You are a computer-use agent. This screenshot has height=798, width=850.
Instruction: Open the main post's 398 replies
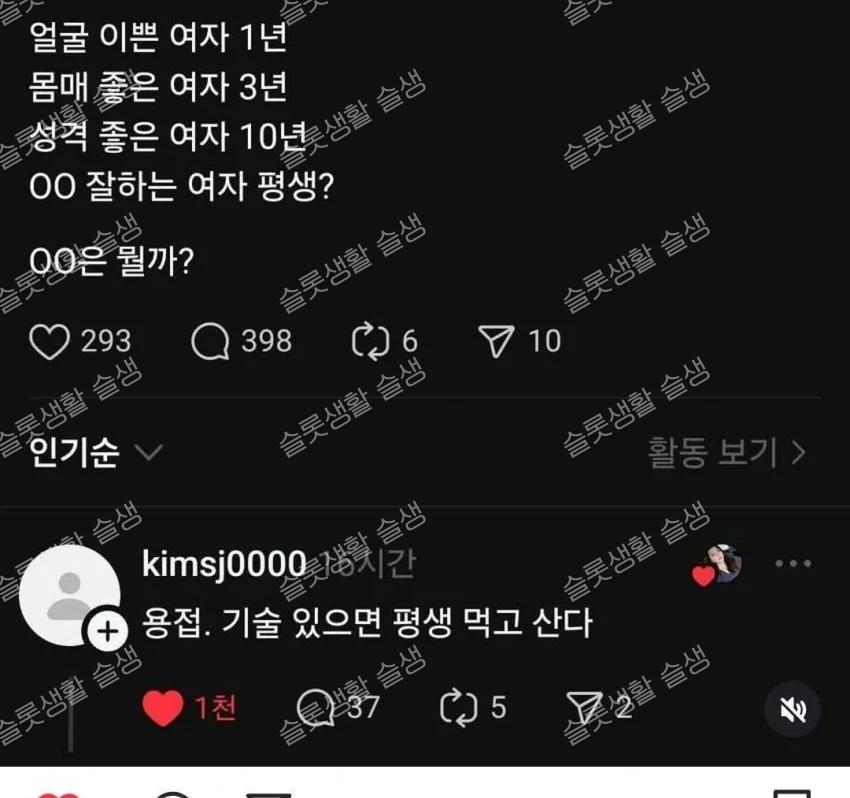pyautogui.click(x=210, y=343)
